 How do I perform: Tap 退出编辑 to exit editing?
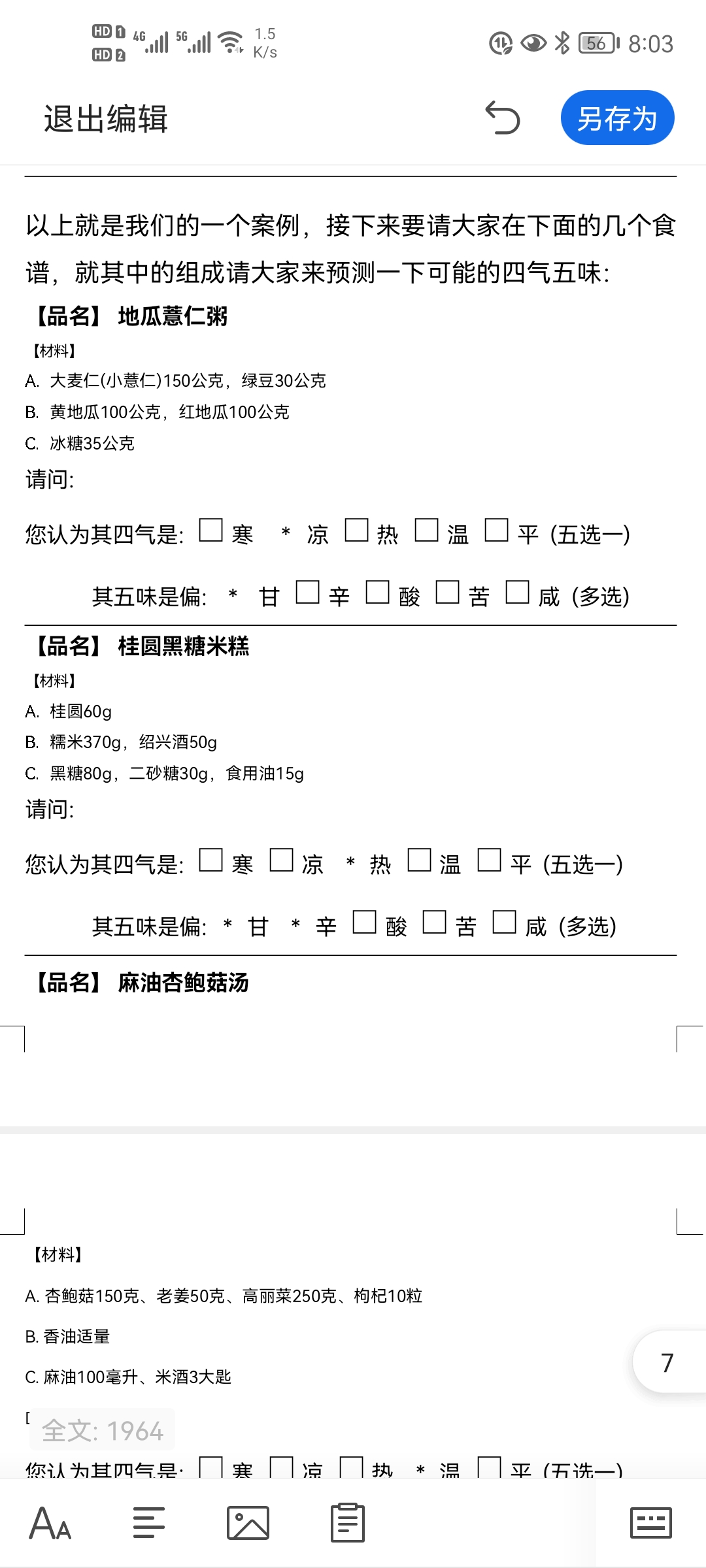click(x=106, y=119)
